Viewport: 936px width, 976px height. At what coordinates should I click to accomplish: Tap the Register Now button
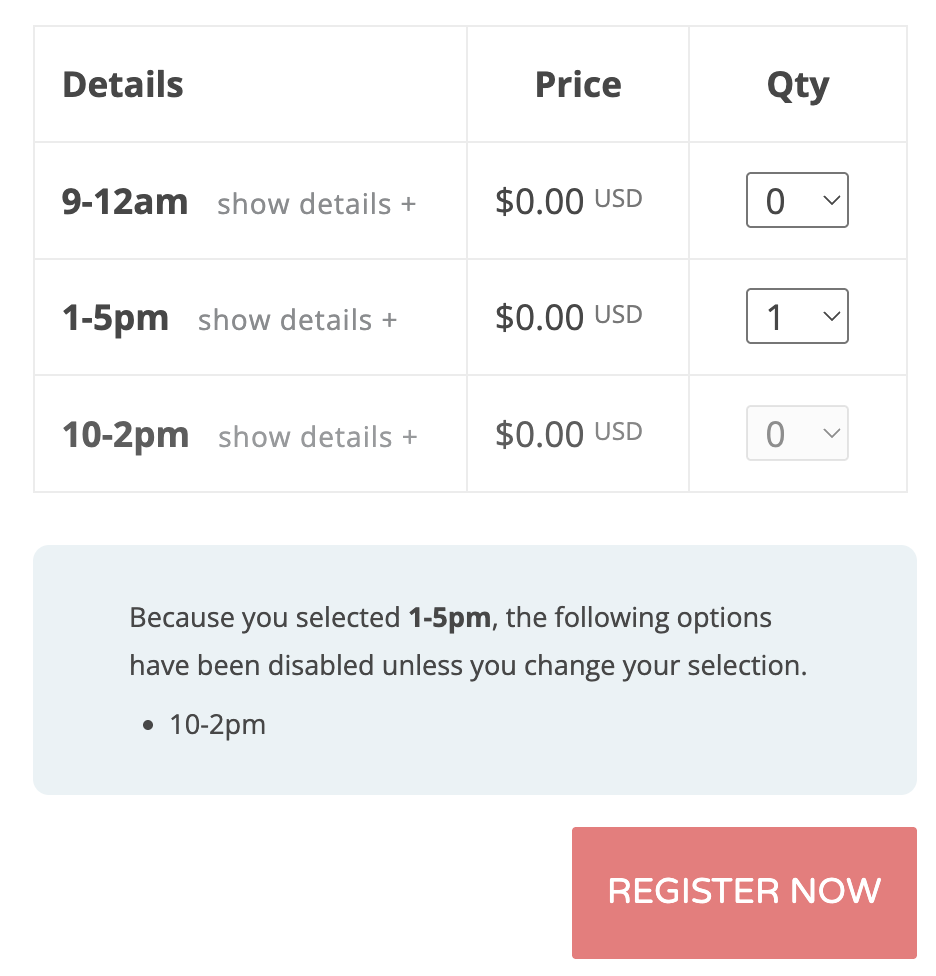coord(744,892)
